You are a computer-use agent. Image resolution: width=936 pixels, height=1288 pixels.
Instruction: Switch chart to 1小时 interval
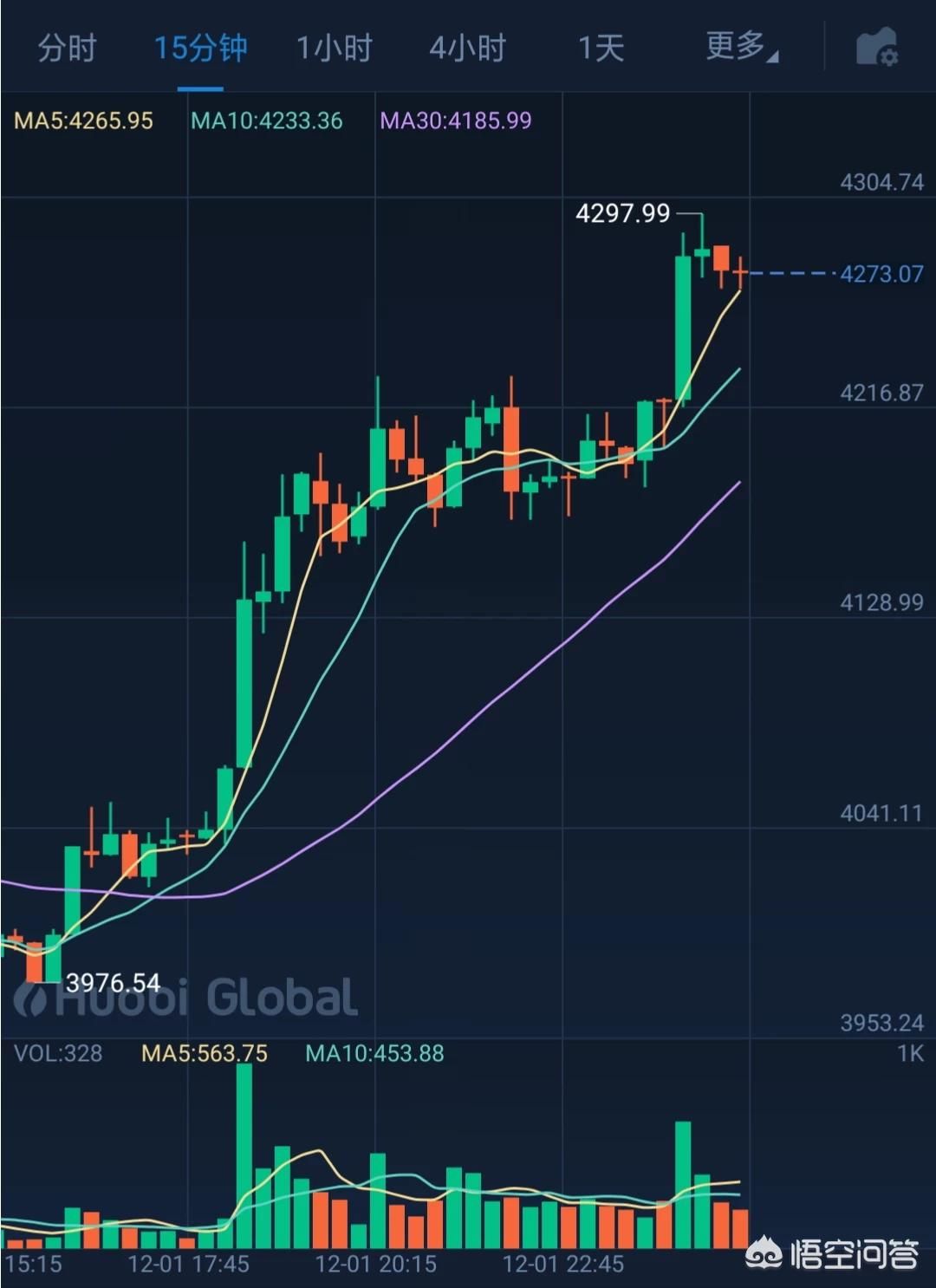pos(334,48)
